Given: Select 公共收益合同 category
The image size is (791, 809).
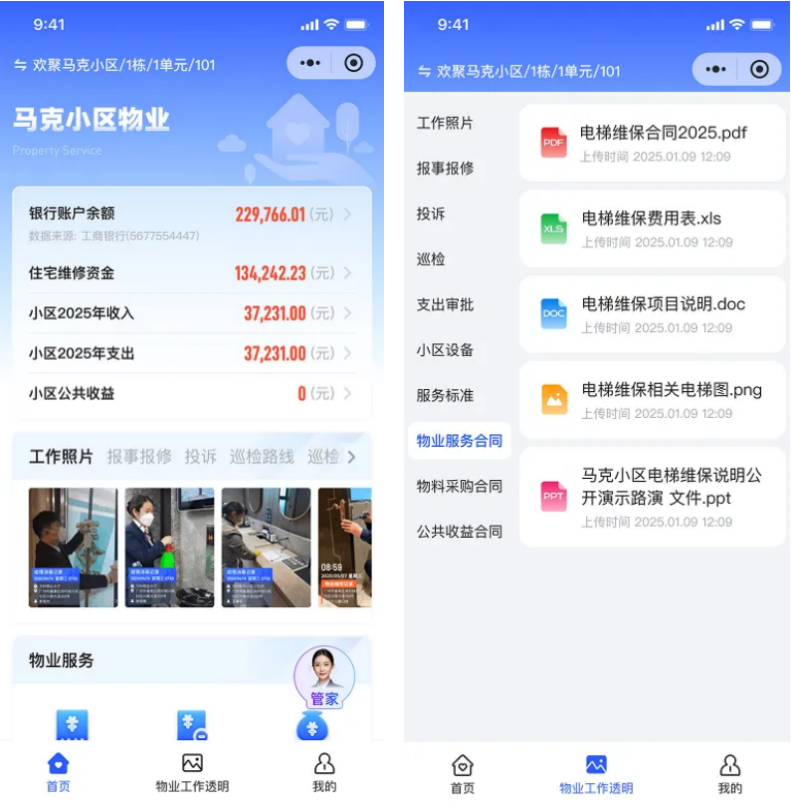Looking at the screenshot, I should [x=459, y=531].
